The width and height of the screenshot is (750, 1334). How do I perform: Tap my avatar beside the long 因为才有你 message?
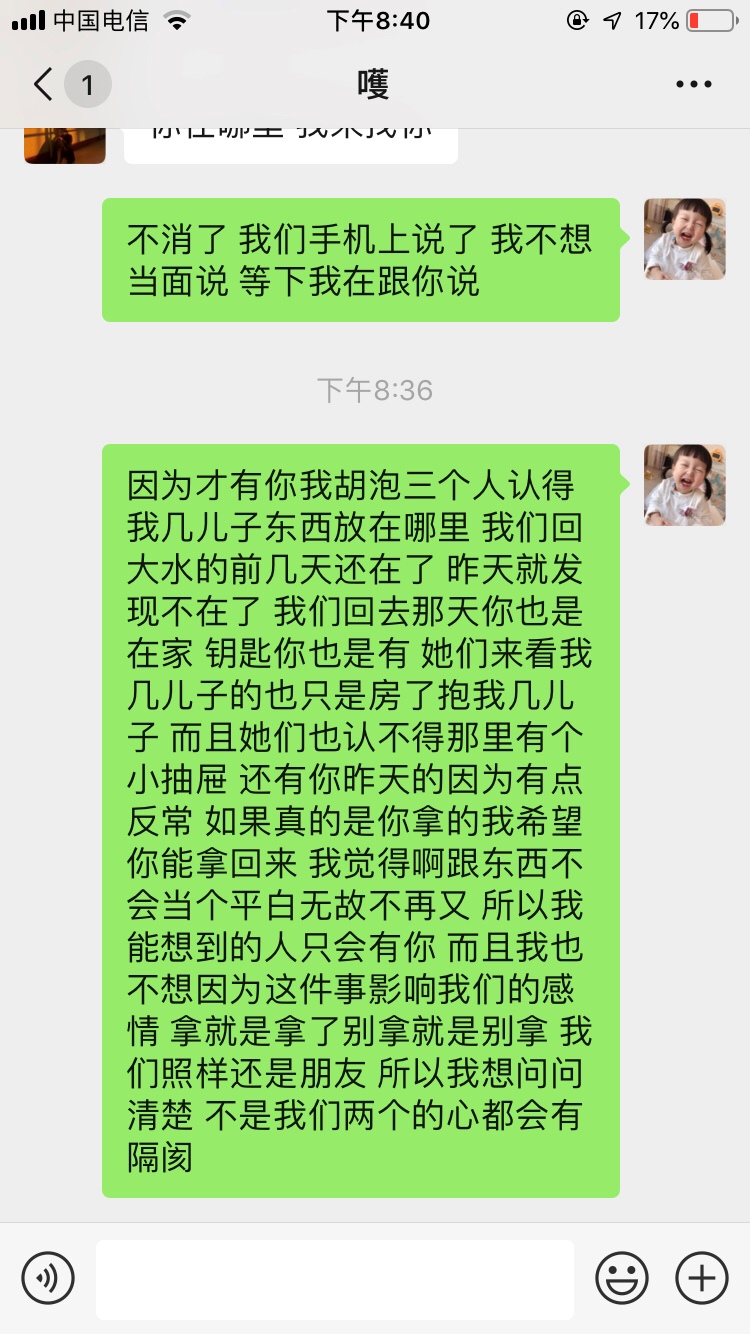point(684,485)
